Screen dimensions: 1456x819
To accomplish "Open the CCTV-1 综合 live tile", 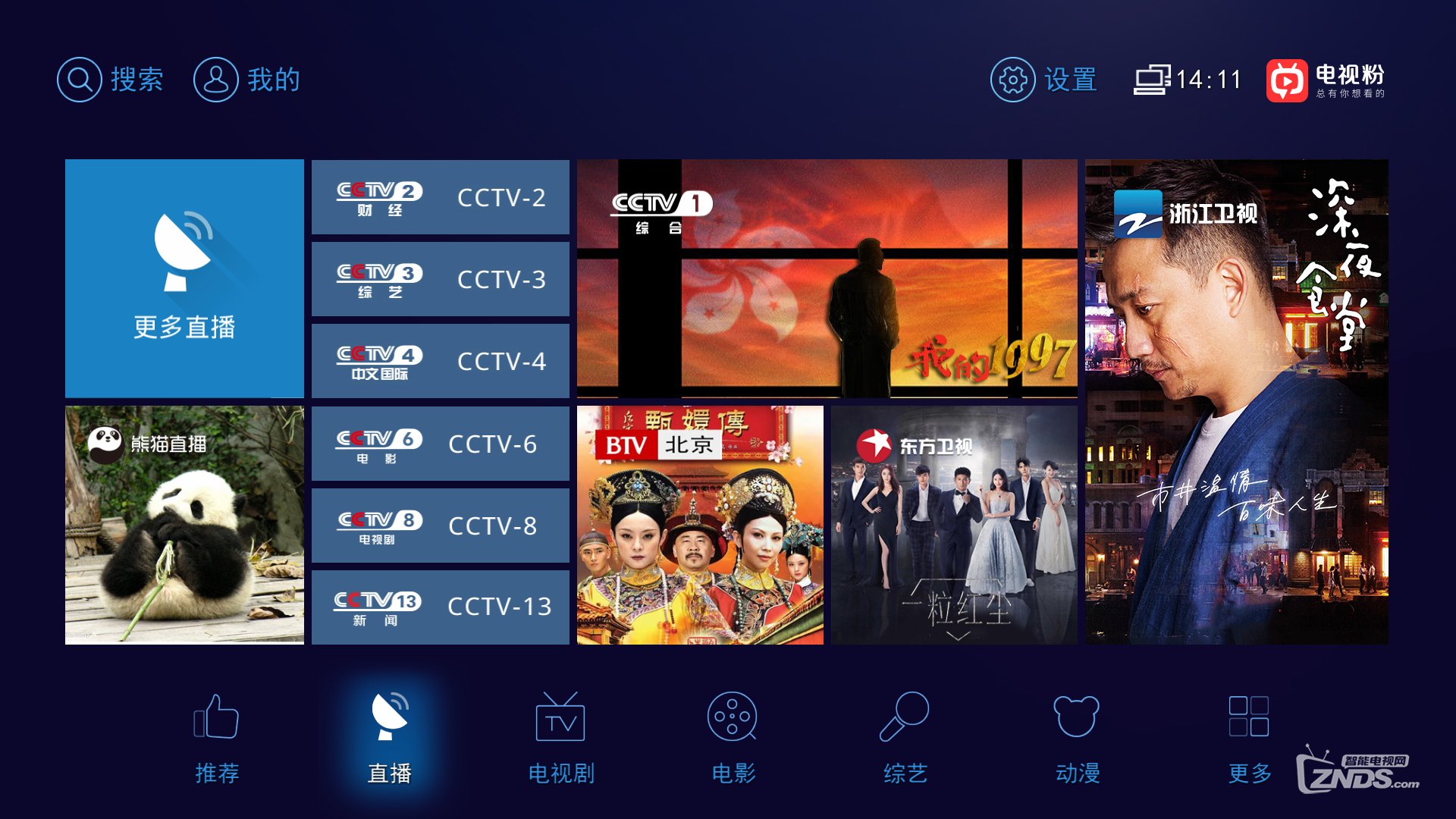I will pos(827,278).
